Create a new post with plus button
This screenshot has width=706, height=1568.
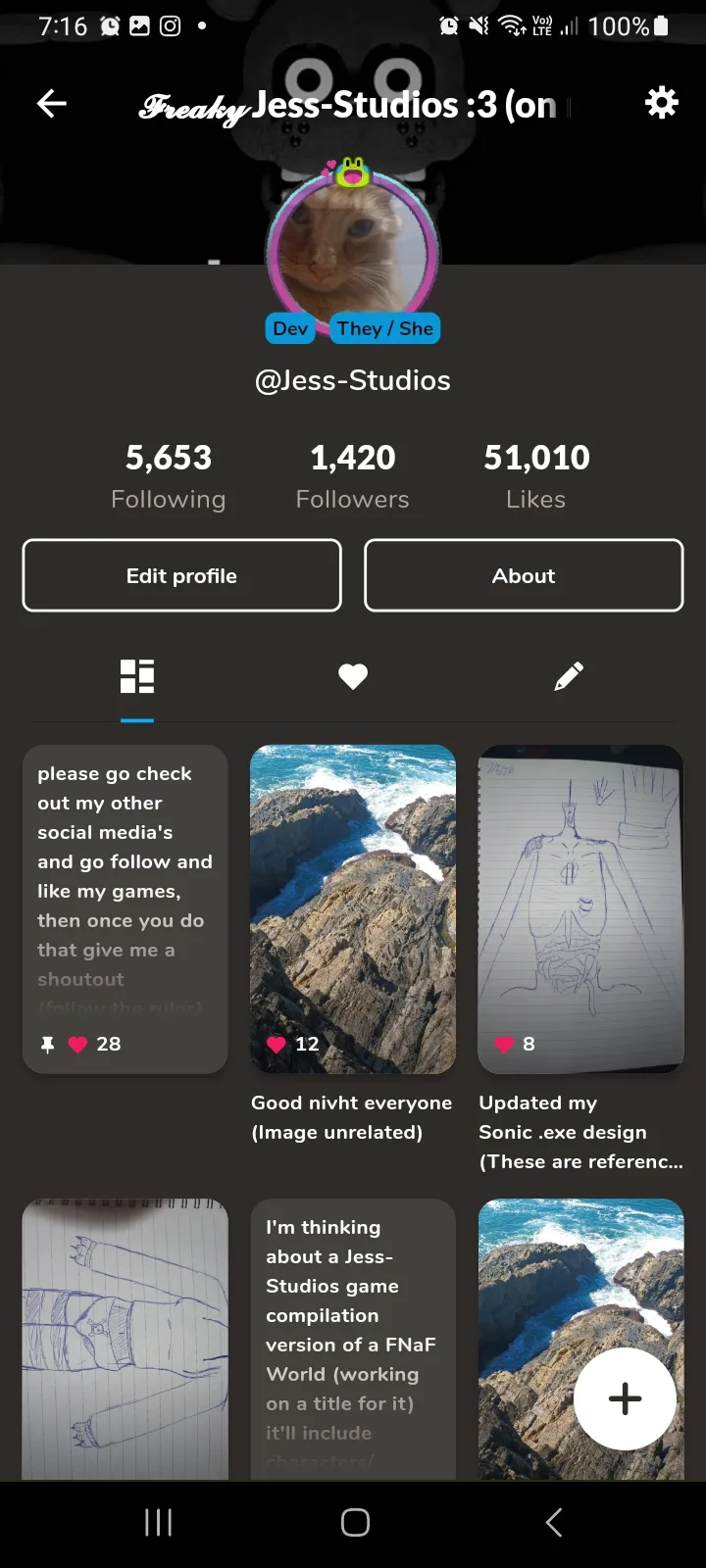point(625,1398)
